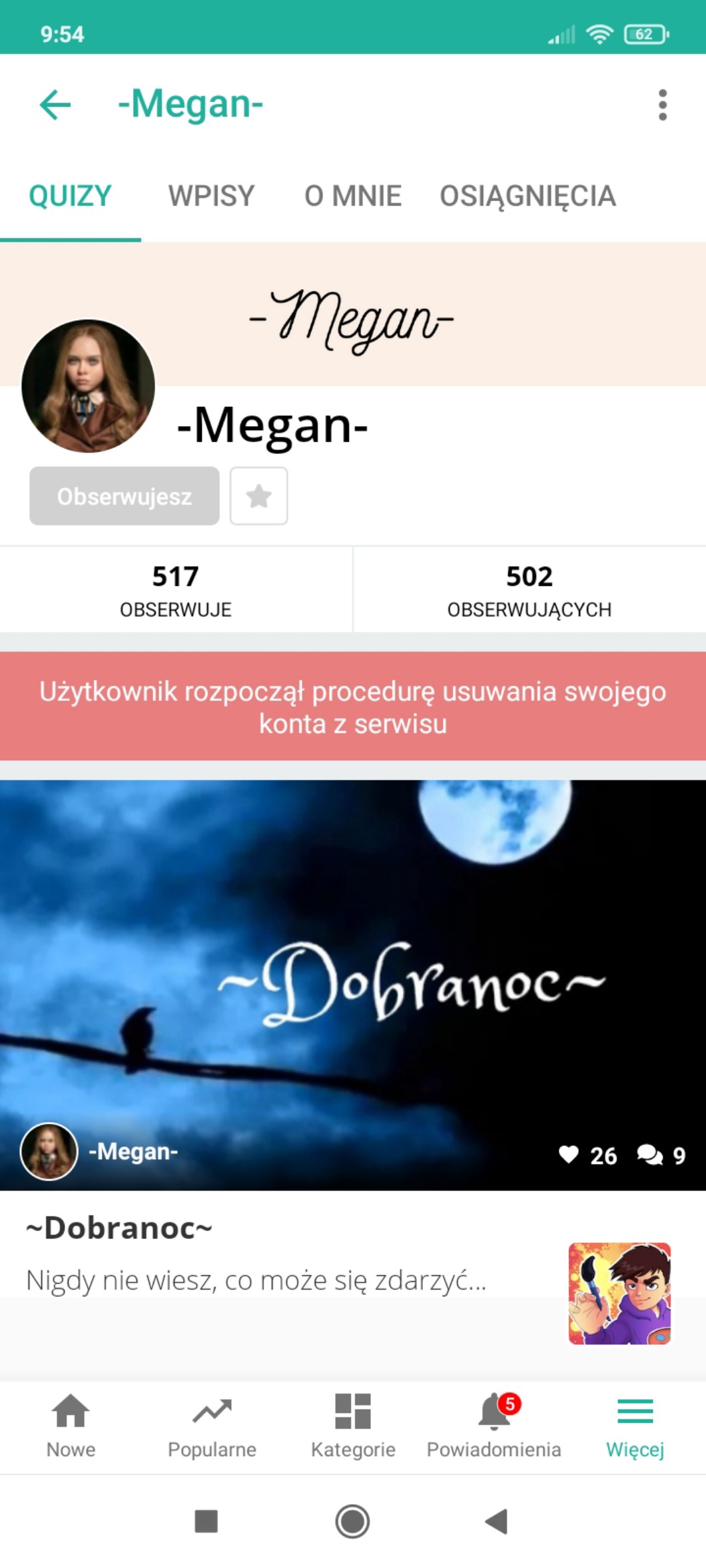The image size is (706, 1568).
Task: Like the ~Dobranoc~ quiz via heart
Action: [569, 1154]
